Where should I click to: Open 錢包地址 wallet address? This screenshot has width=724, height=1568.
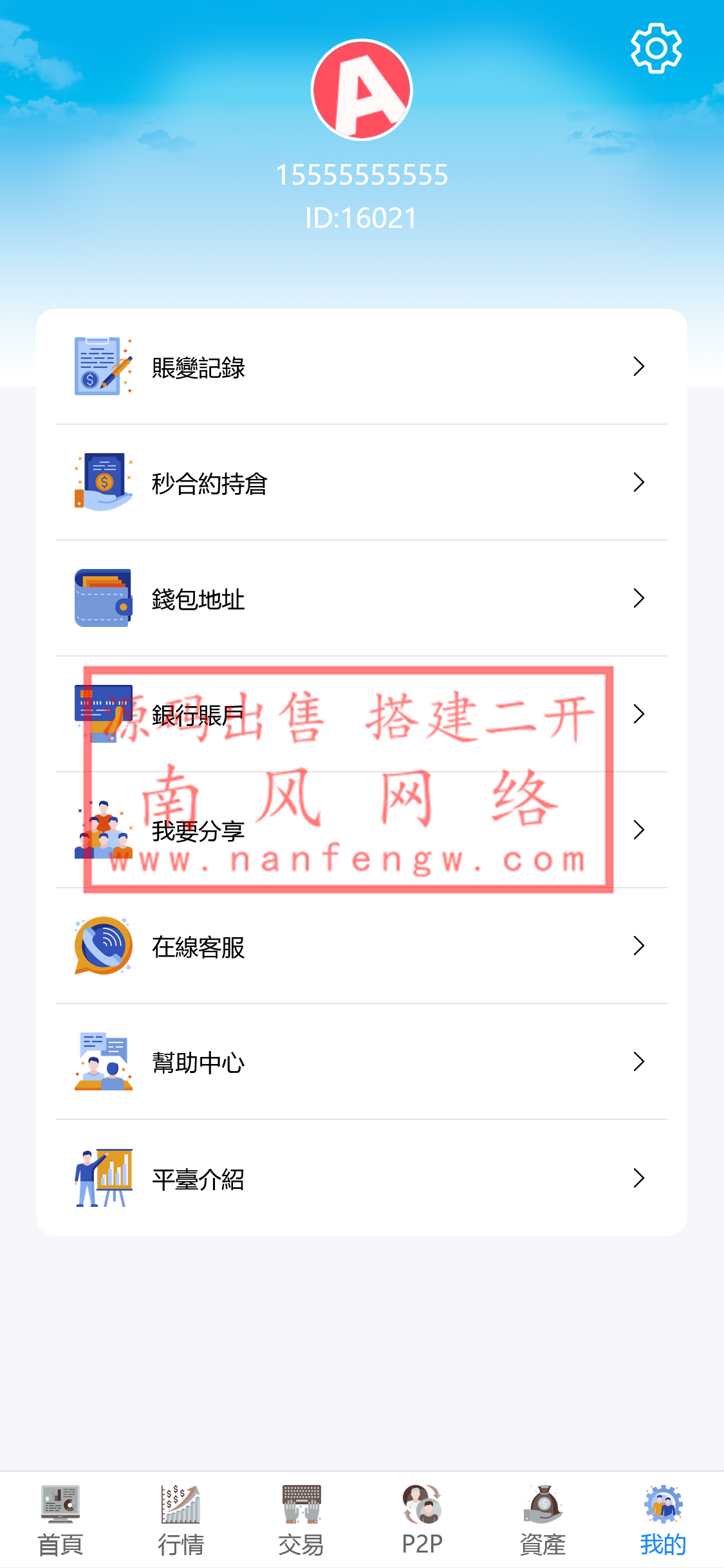(361, 599)
